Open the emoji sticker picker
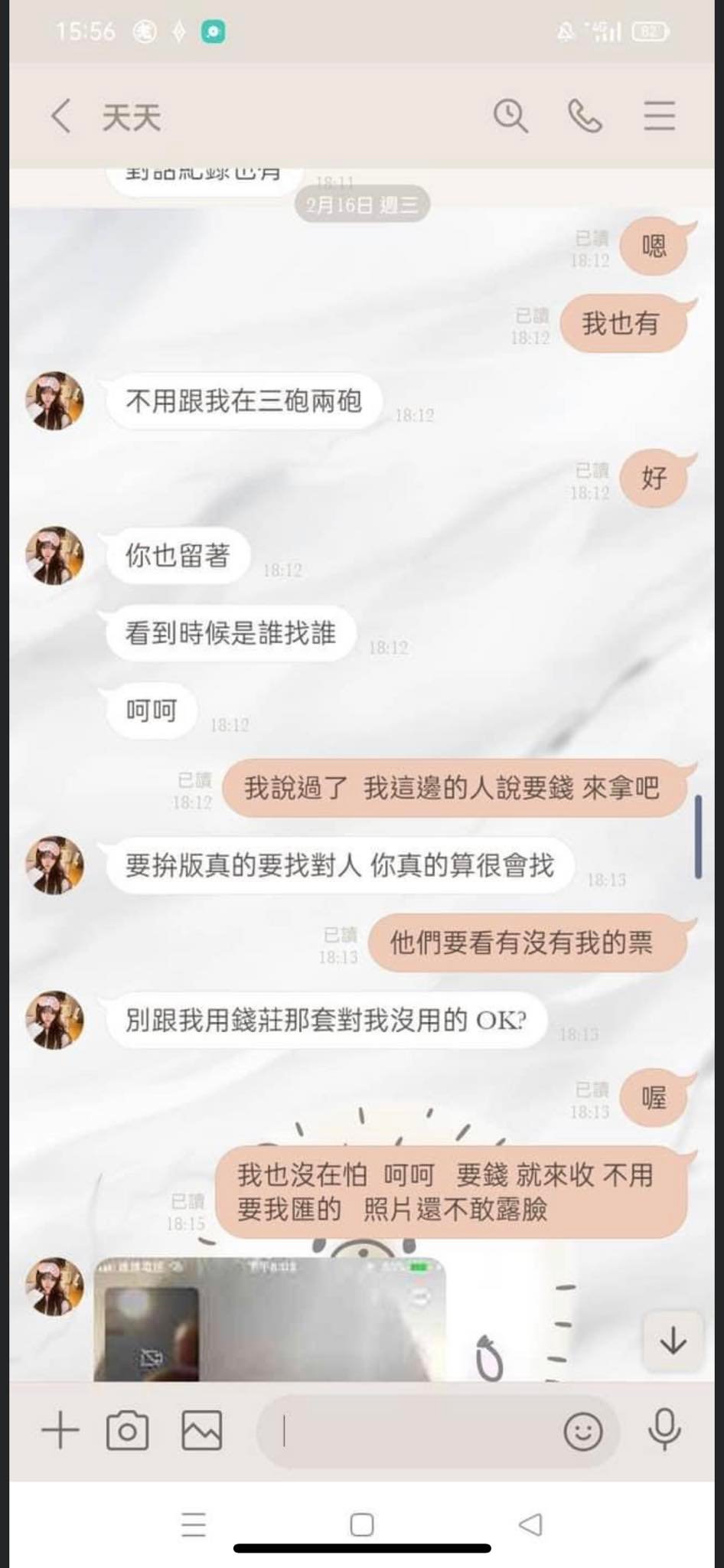This screenshot has height=1568, width=724. (x=583, y=1430)
